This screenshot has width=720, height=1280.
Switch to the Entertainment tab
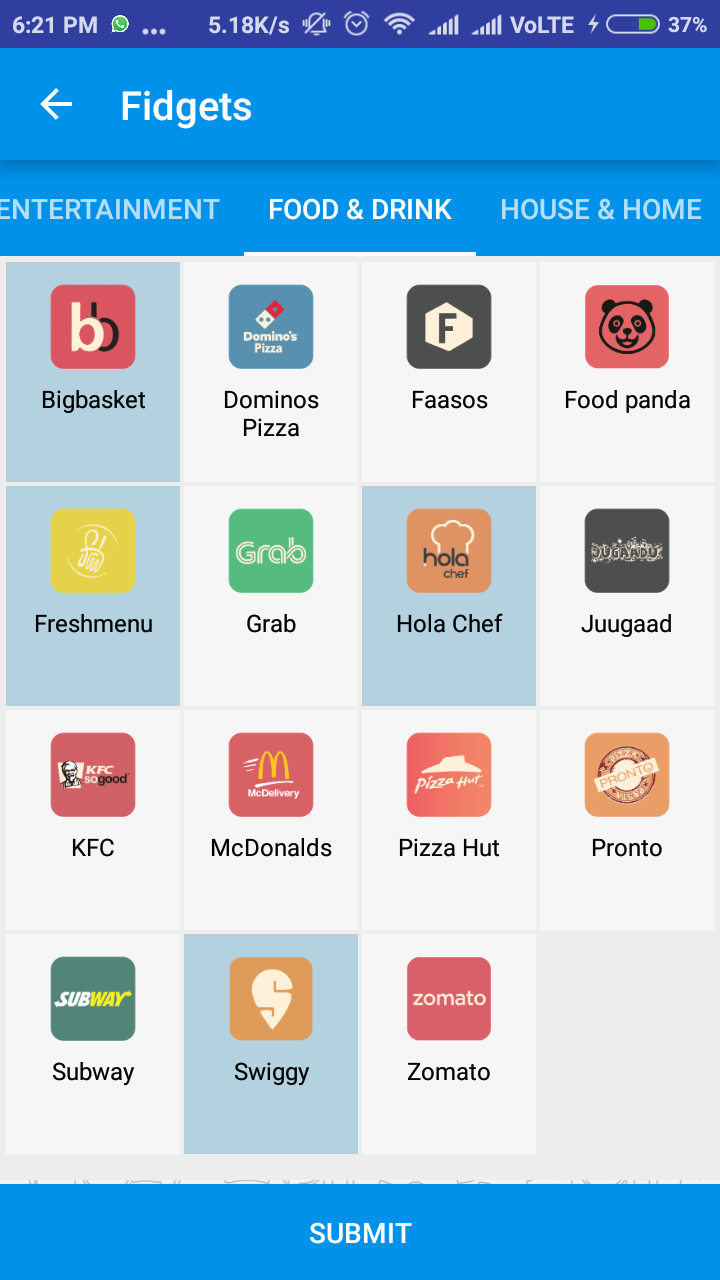(109, 209)
